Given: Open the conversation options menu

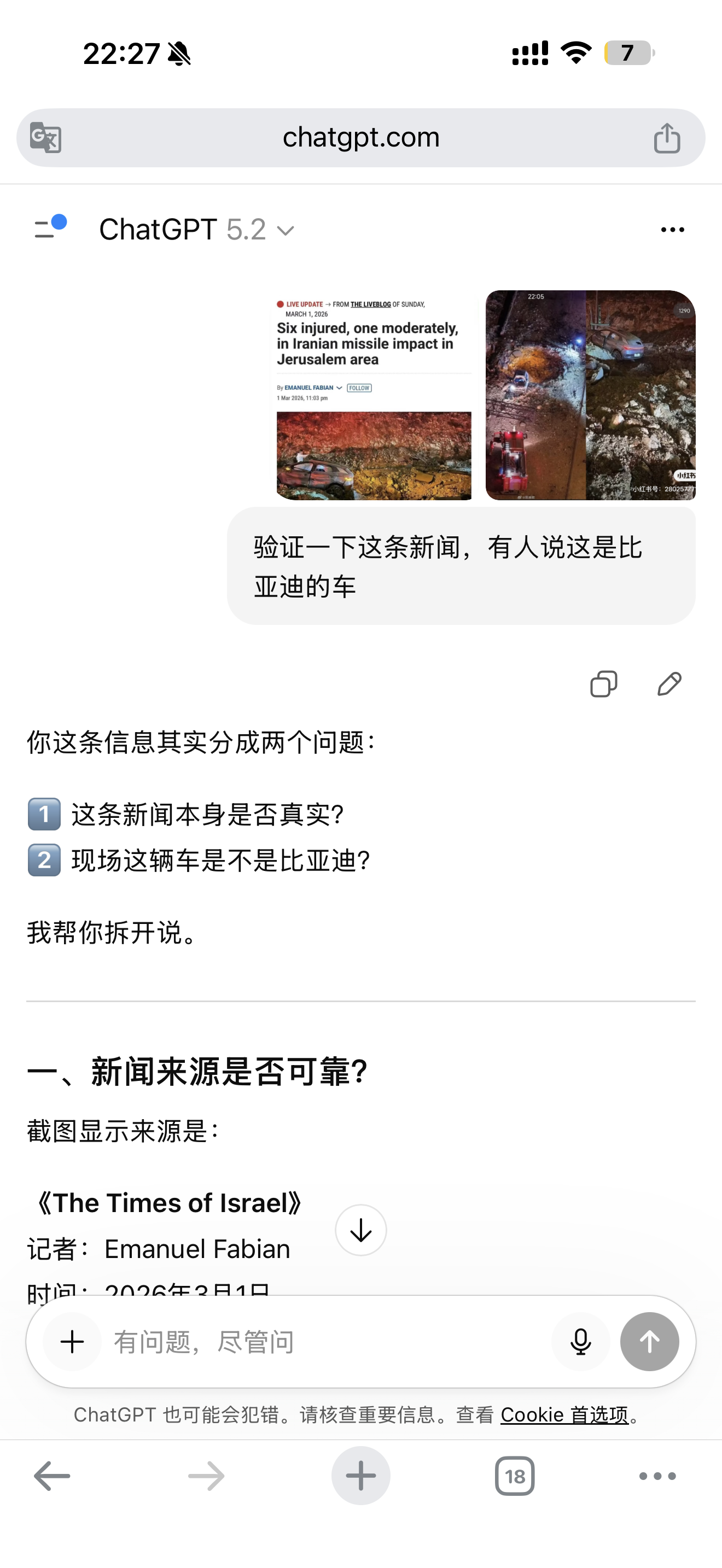Looking at the screenshot, I should pos(672,230).
